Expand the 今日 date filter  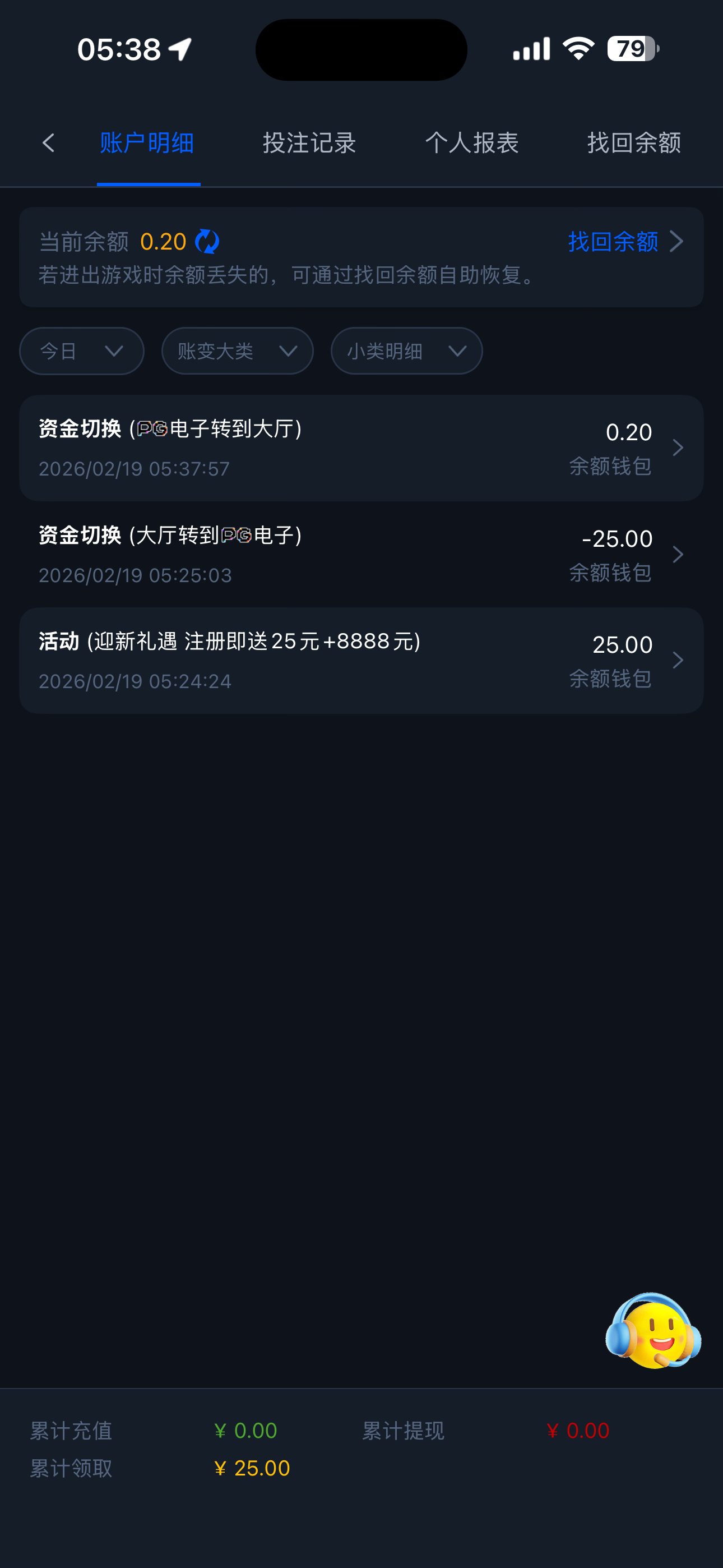click(x=82, y=351)
